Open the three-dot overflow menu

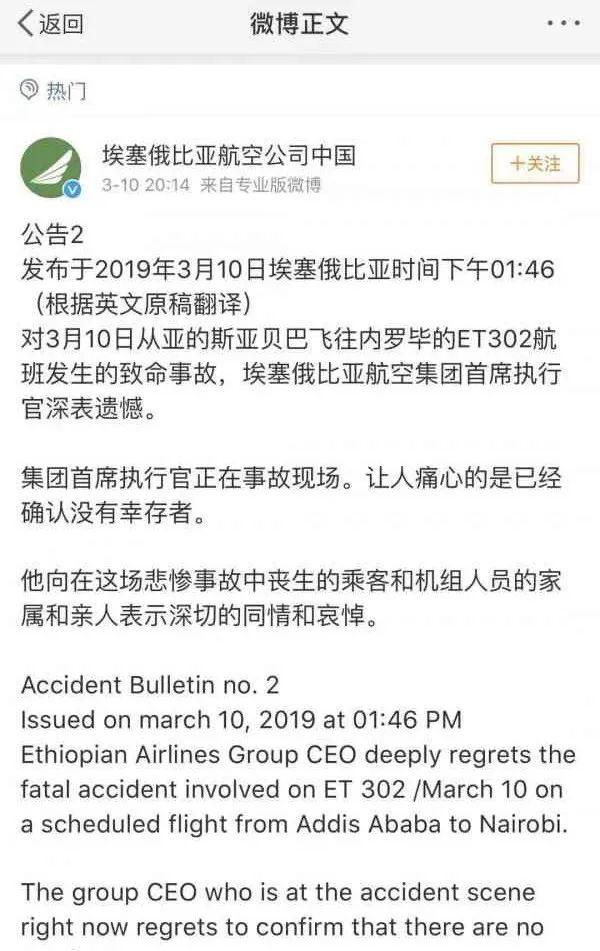(x=562, y=24)
